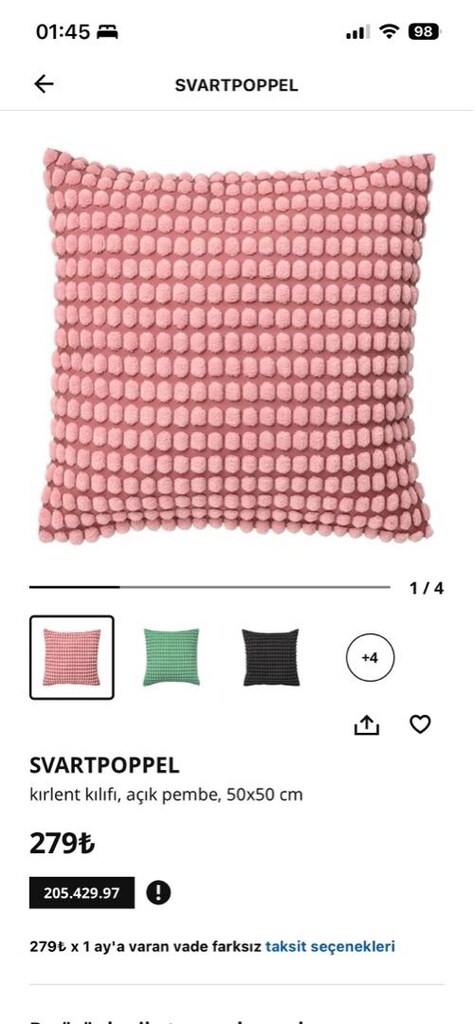The height and width of the screenshot is (1024, 474).
Task: Open the info icon beside article number
Action: point(158,892)
